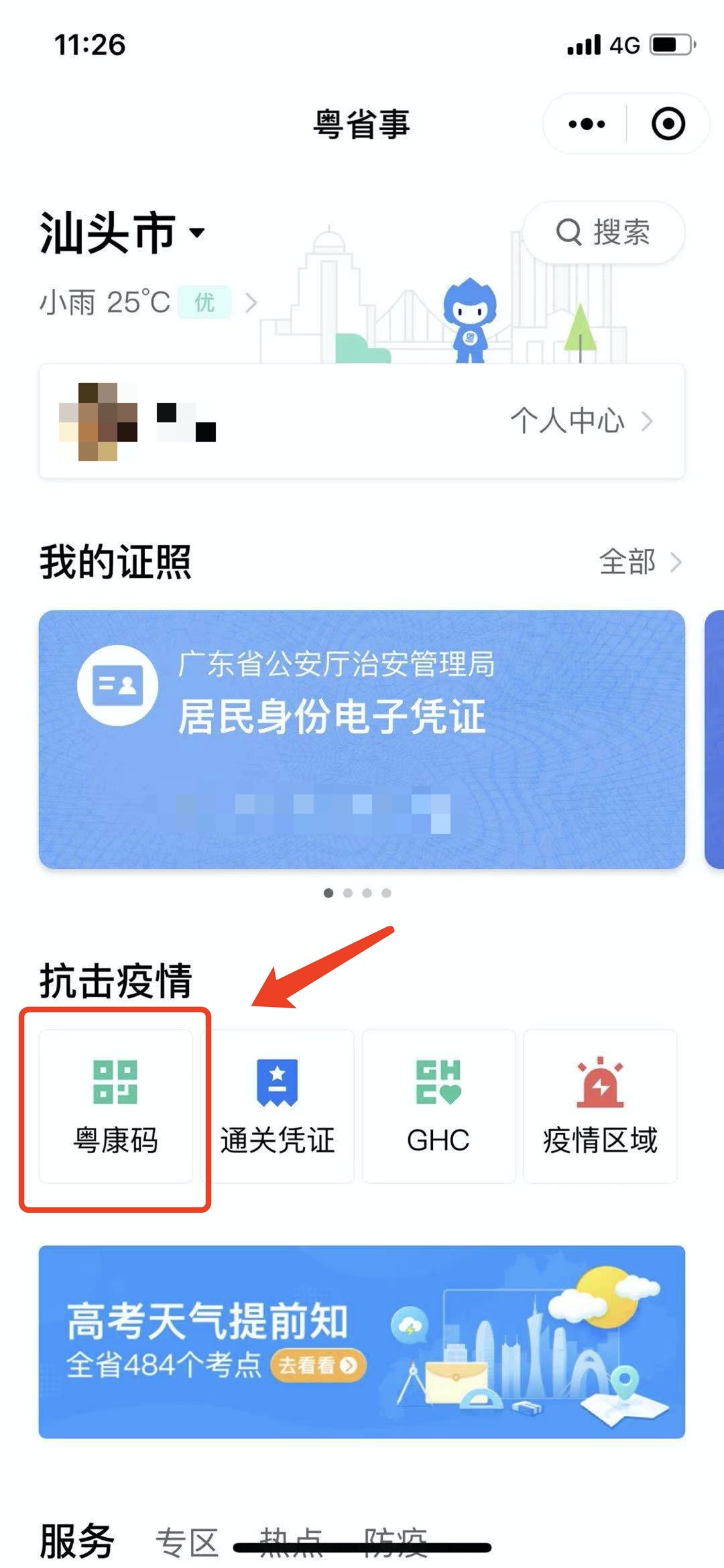Image resolution: width=724 pixels, height=1568 pixels.
Task: Switch to the 热点 tab
Action: (x=291, y=1541)
